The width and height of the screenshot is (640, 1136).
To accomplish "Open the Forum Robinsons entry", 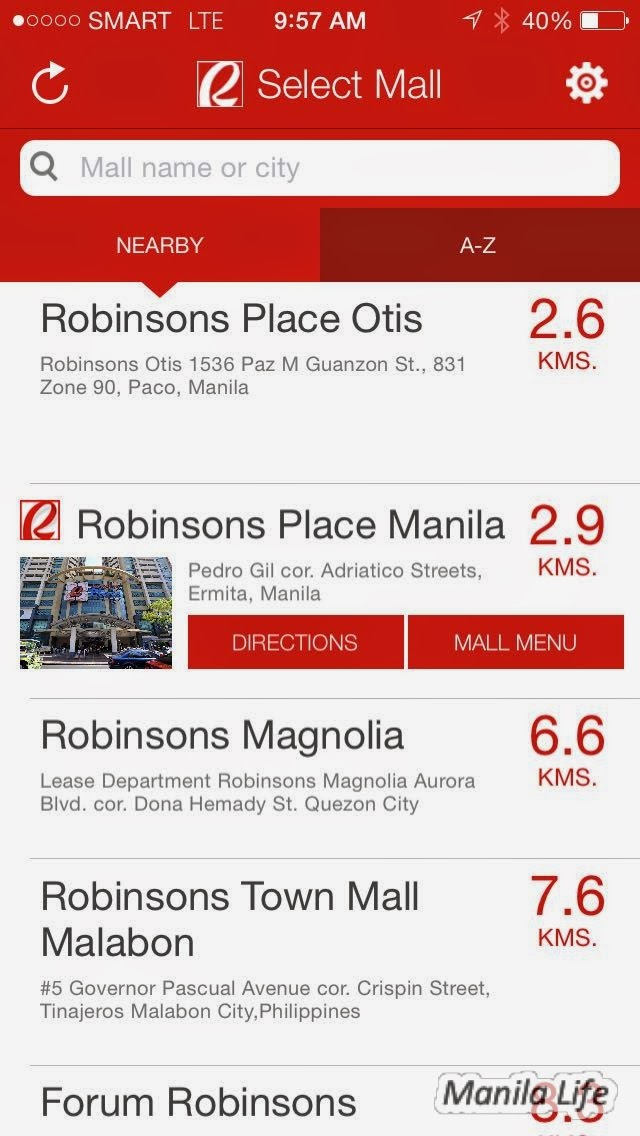I will pyautogui.click(x=198, y=1103).
